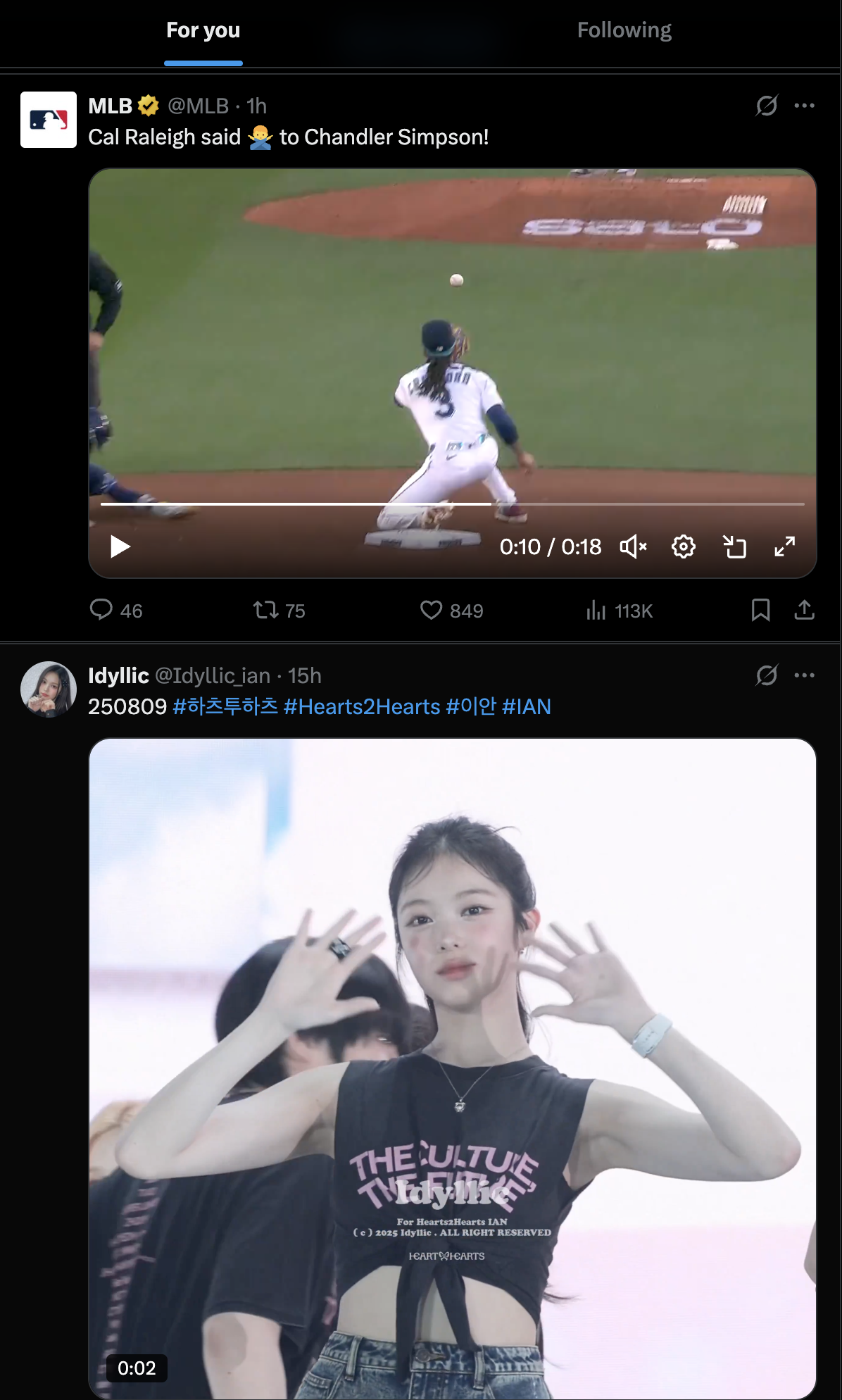
Task: Share the MLB post
Action: (x=804, y=610)
